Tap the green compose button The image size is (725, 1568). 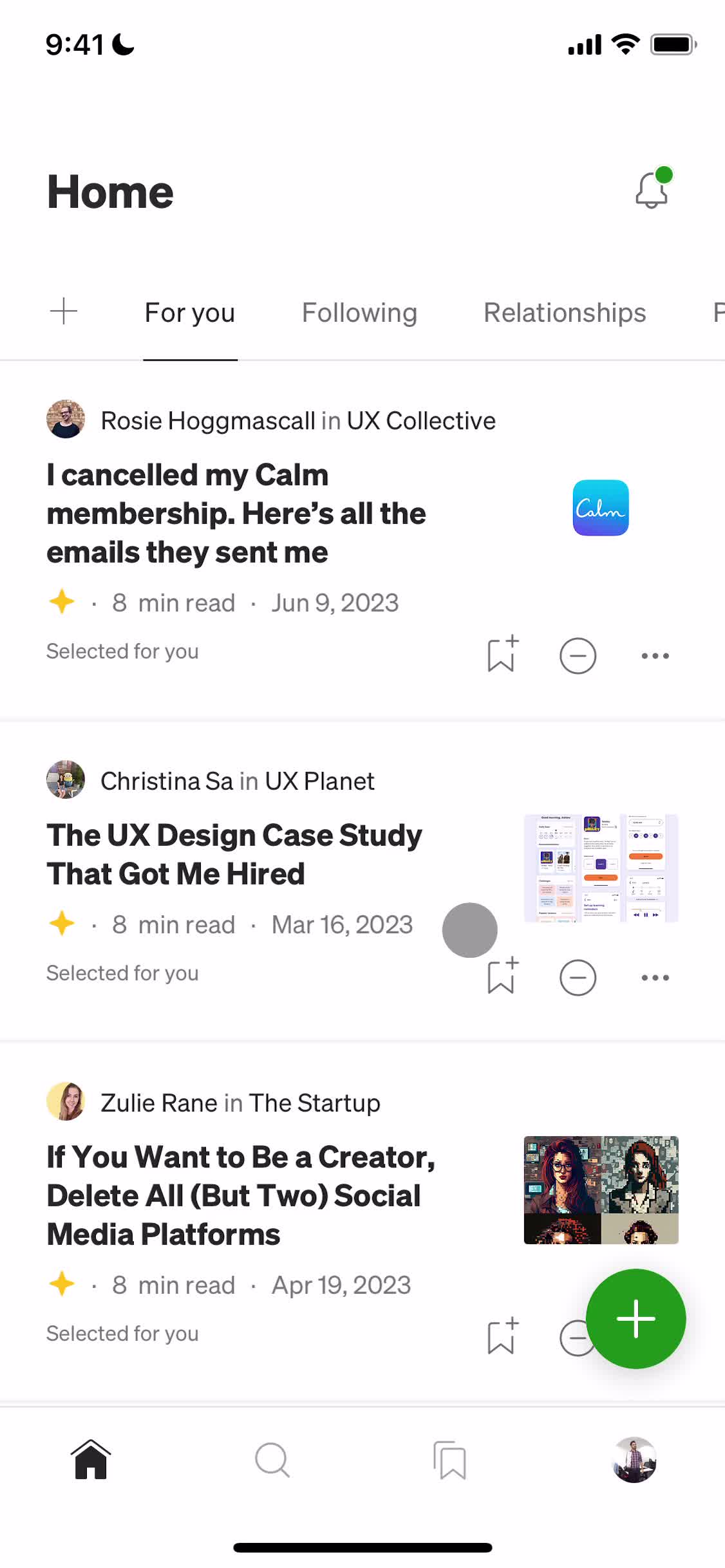[636, 1318]
